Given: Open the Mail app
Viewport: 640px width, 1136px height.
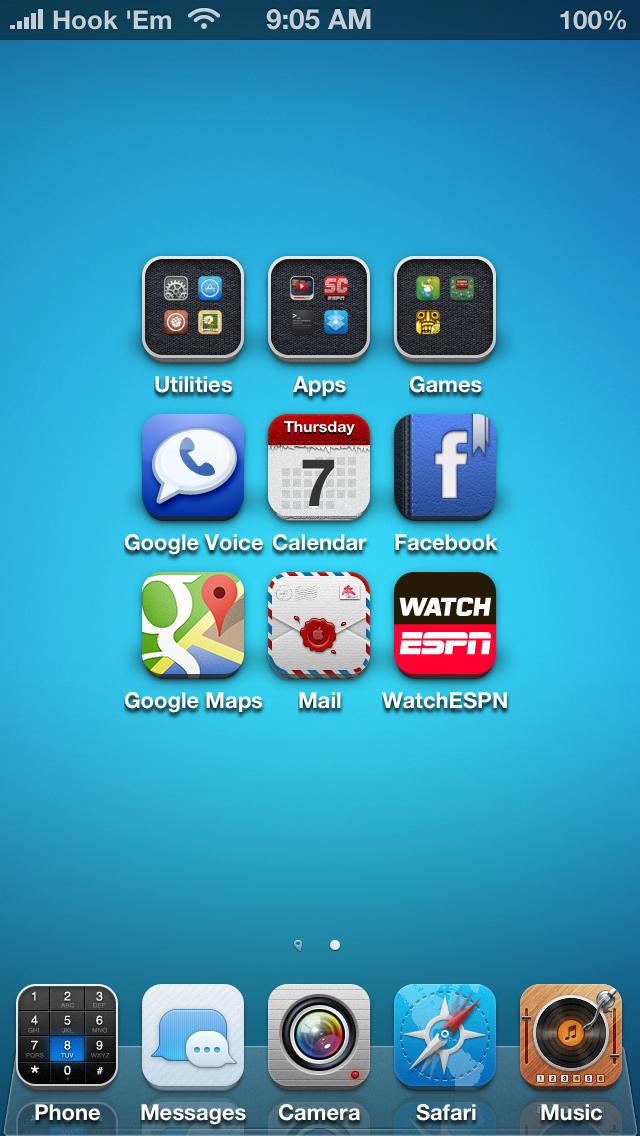Looking at the screenshot, I should [319, 624].
